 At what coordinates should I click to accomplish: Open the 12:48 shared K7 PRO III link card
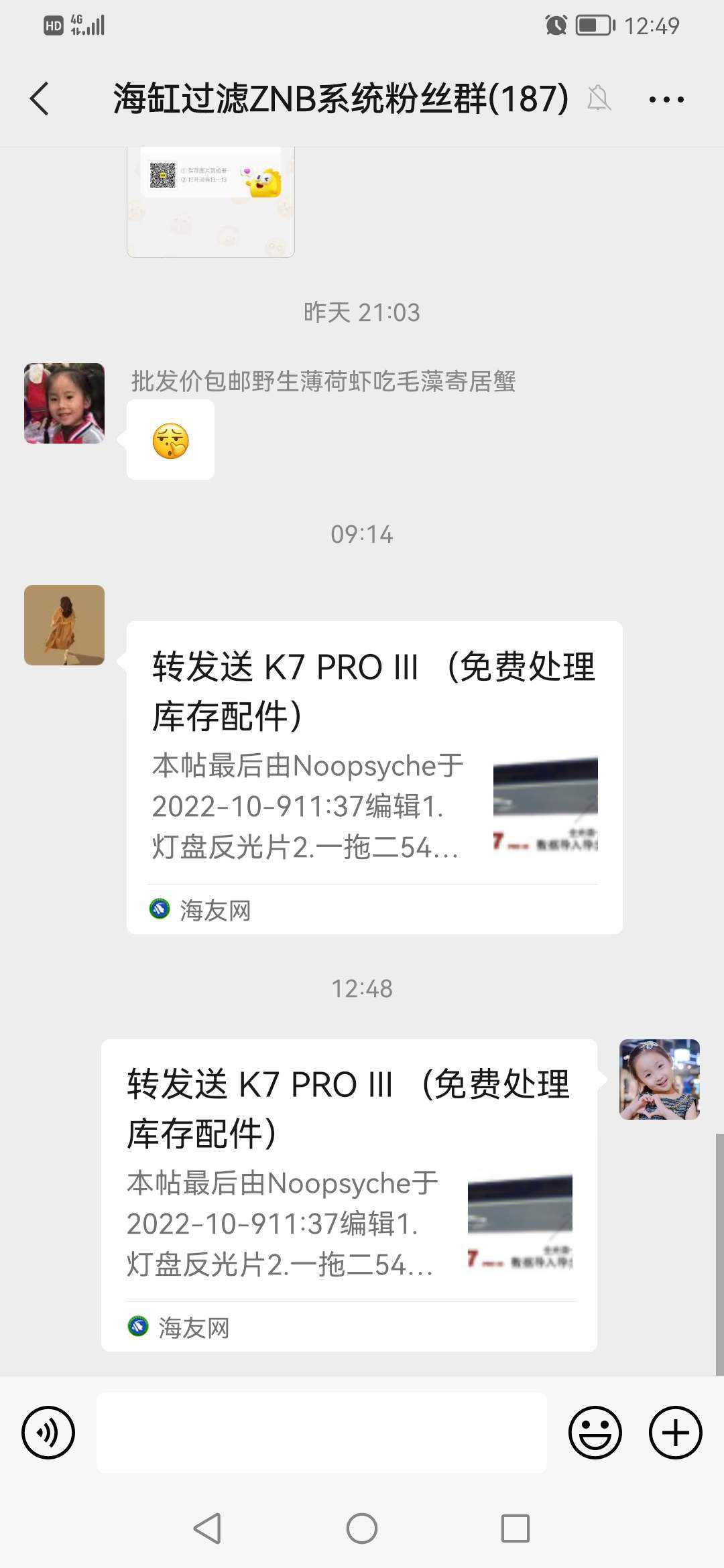pyautogui.click(x=349, y=1195)
